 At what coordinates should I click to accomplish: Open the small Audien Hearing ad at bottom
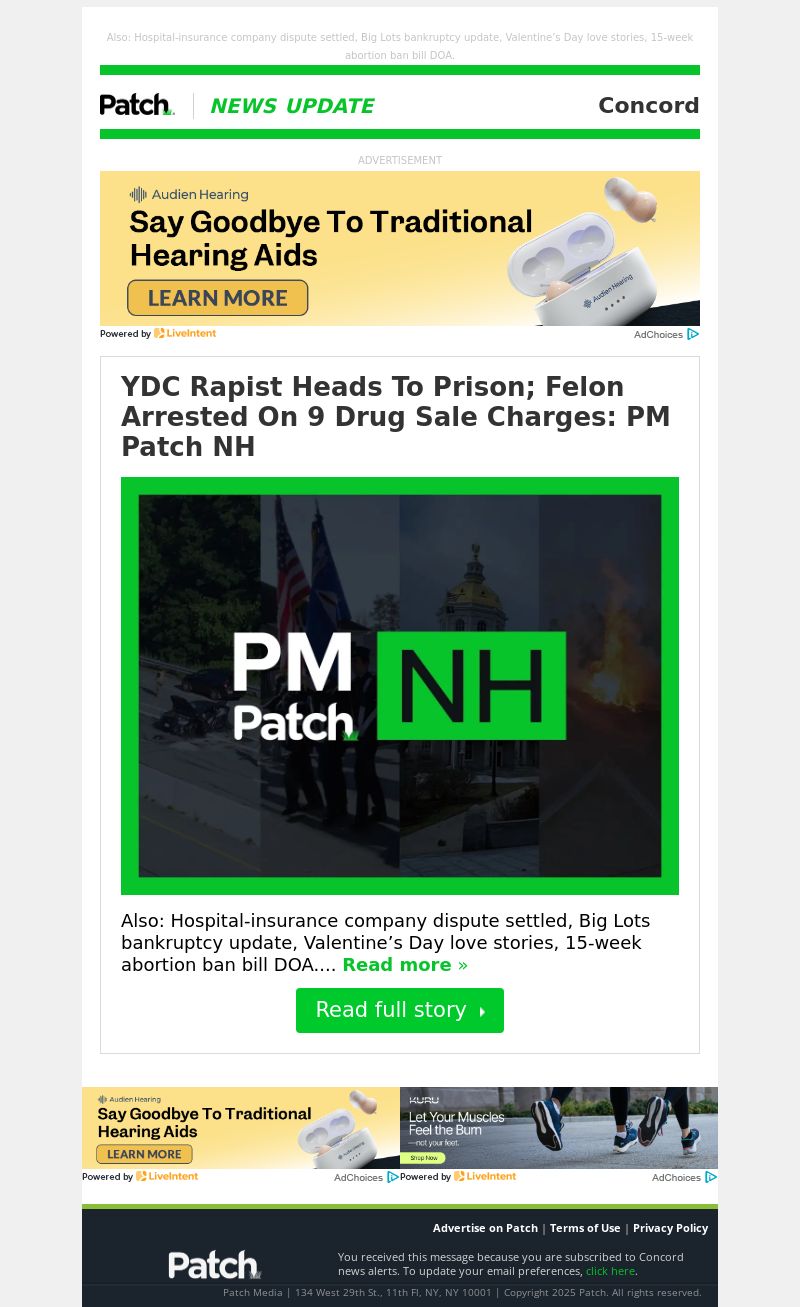[x=240, y=1127]
